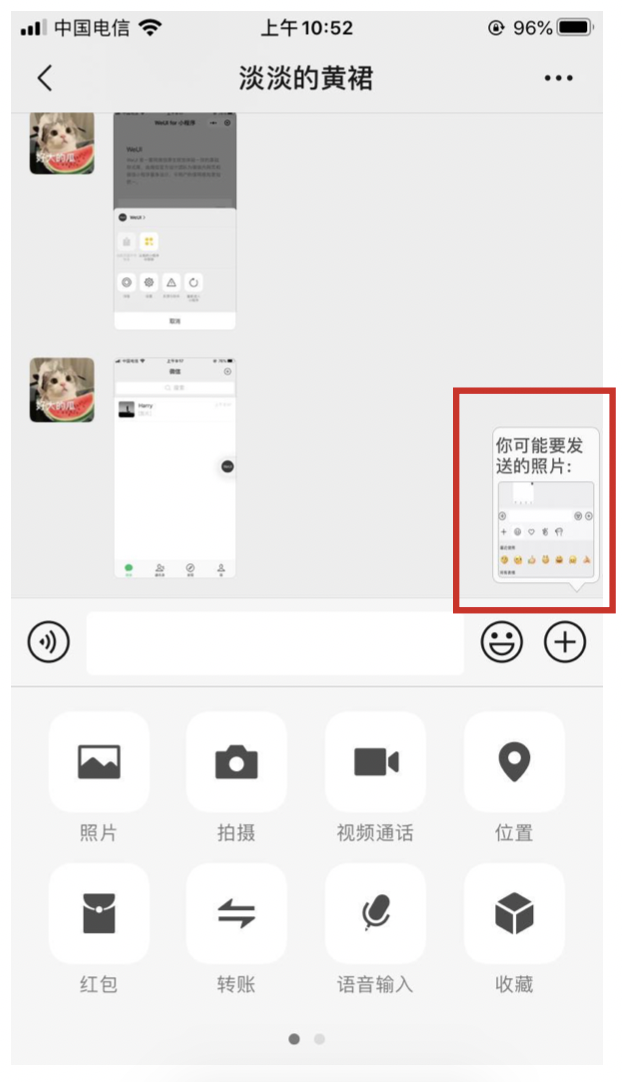Viewport: 622px width, 1082px height.
Task: Send a 红包 red packet
Action: [x=98, y=914]
